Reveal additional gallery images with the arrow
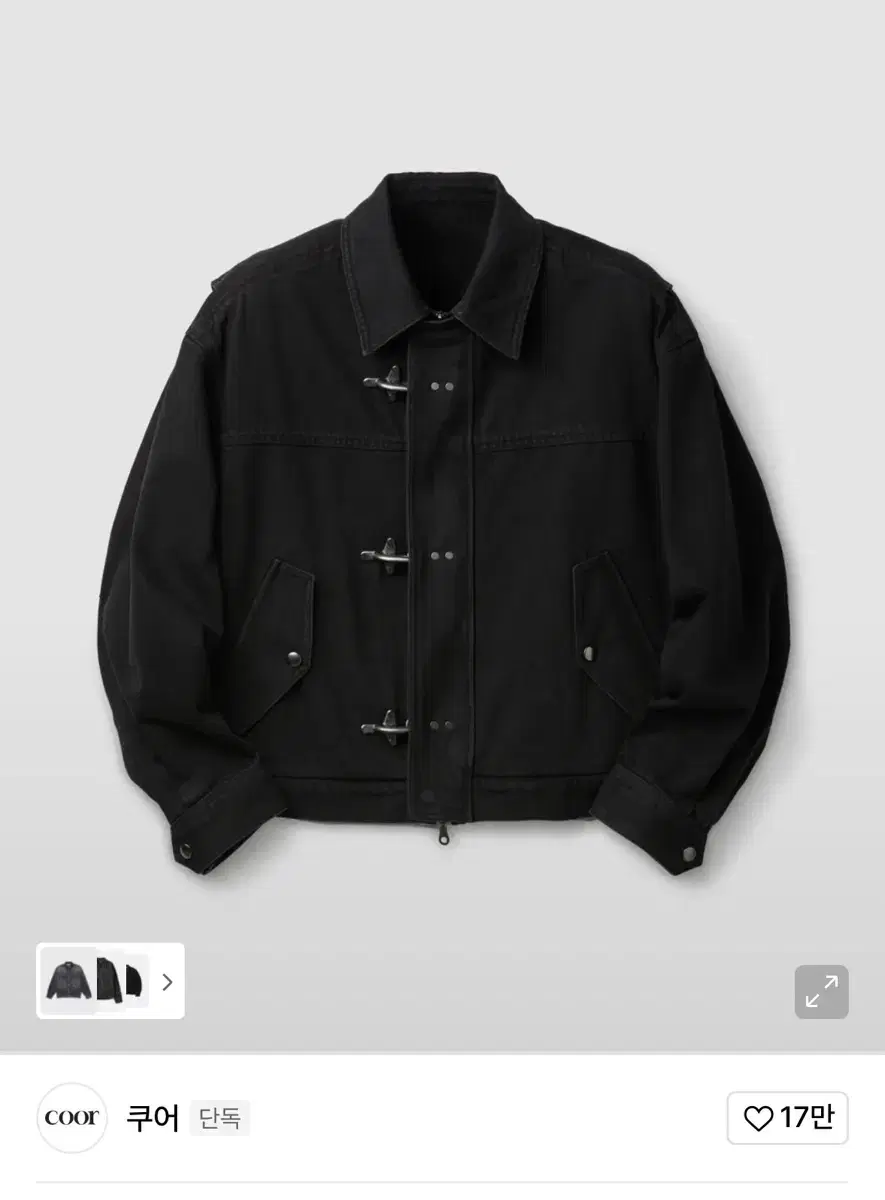This screenshot has width=885, height=1200. pos(167,981)
